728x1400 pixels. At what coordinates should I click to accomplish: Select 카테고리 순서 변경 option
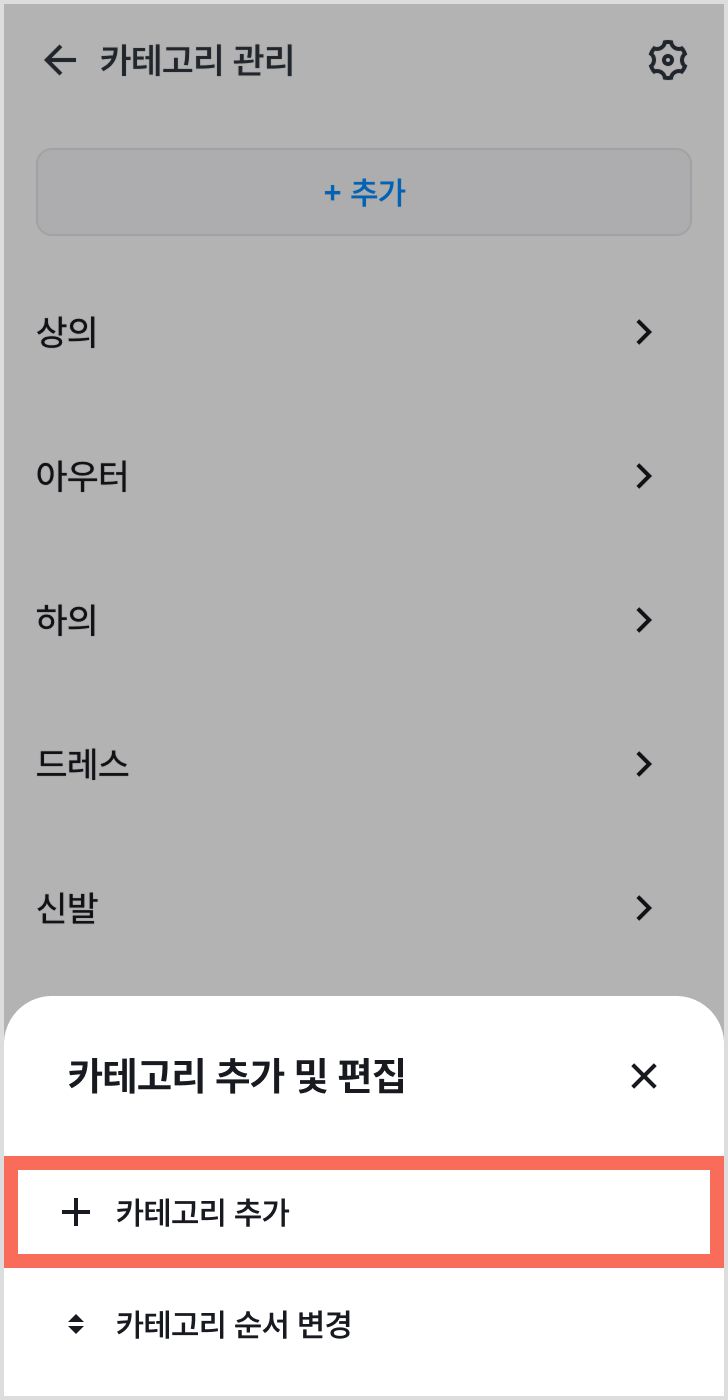coord(364,1326)
